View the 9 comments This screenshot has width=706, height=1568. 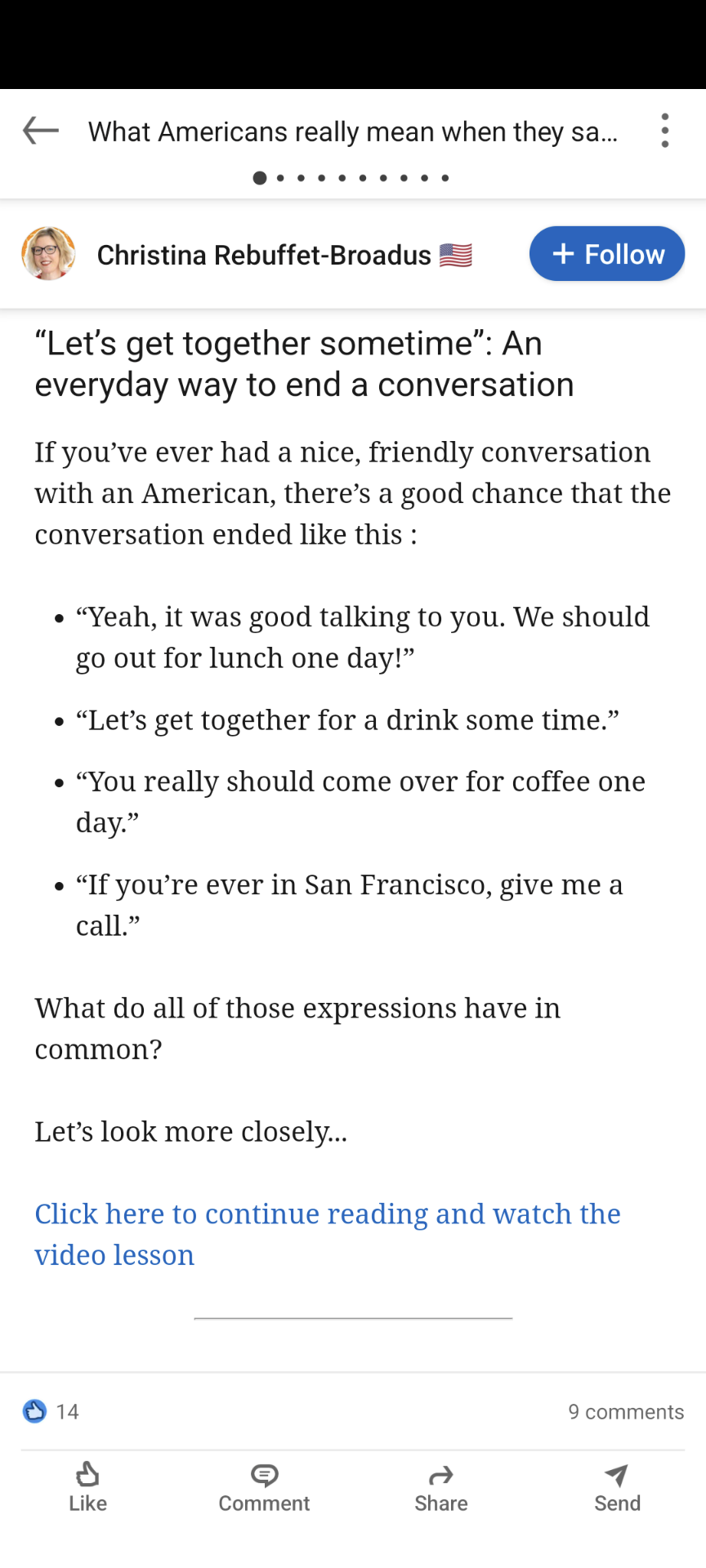pyautogui.click(x=626, y=1412)
